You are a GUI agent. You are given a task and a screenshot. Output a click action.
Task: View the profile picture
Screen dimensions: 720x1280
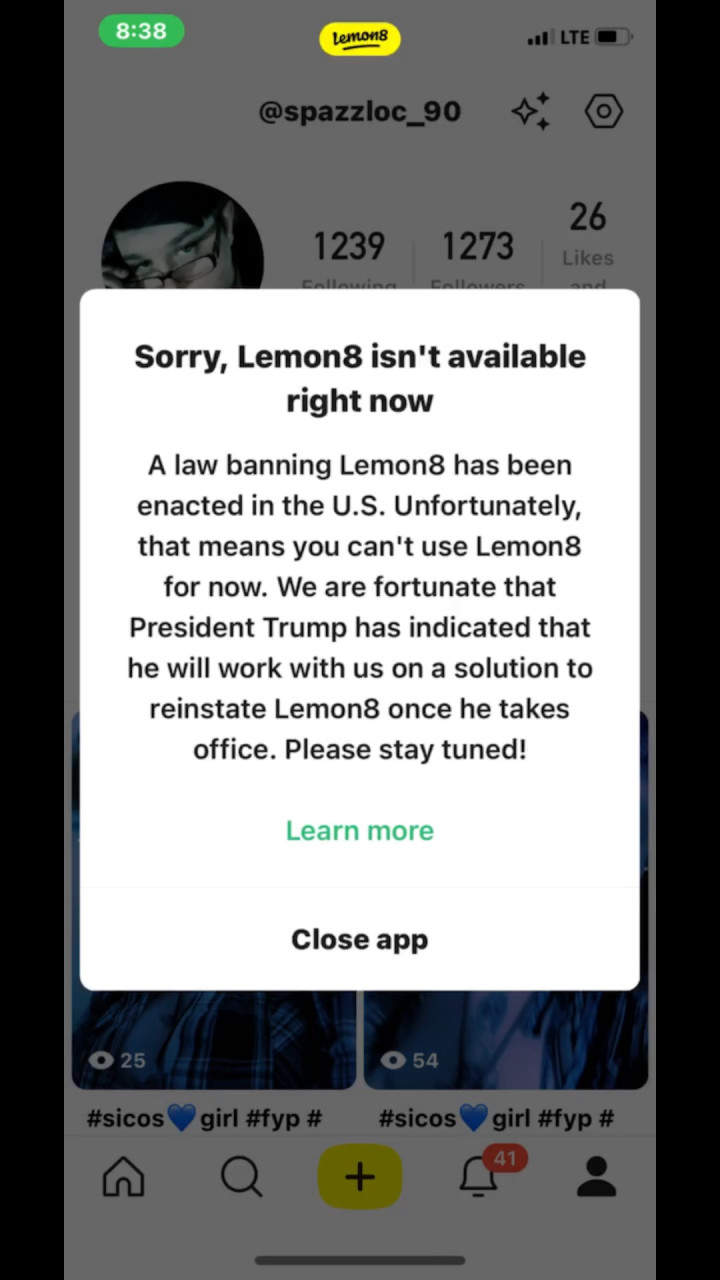(183, 240)
